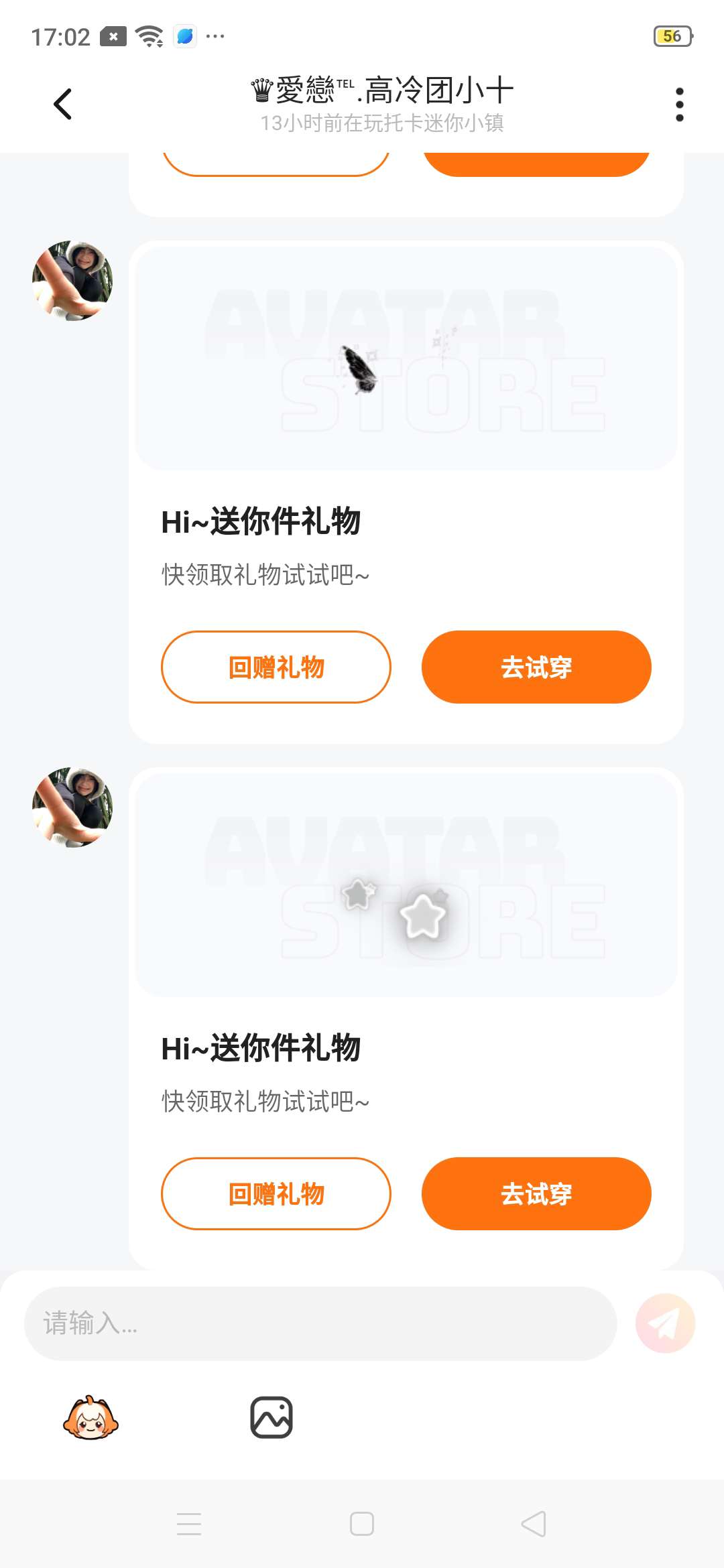Attach a picture from the gallery
This screenshot has height=1568, width=724.
point(271,1417)
